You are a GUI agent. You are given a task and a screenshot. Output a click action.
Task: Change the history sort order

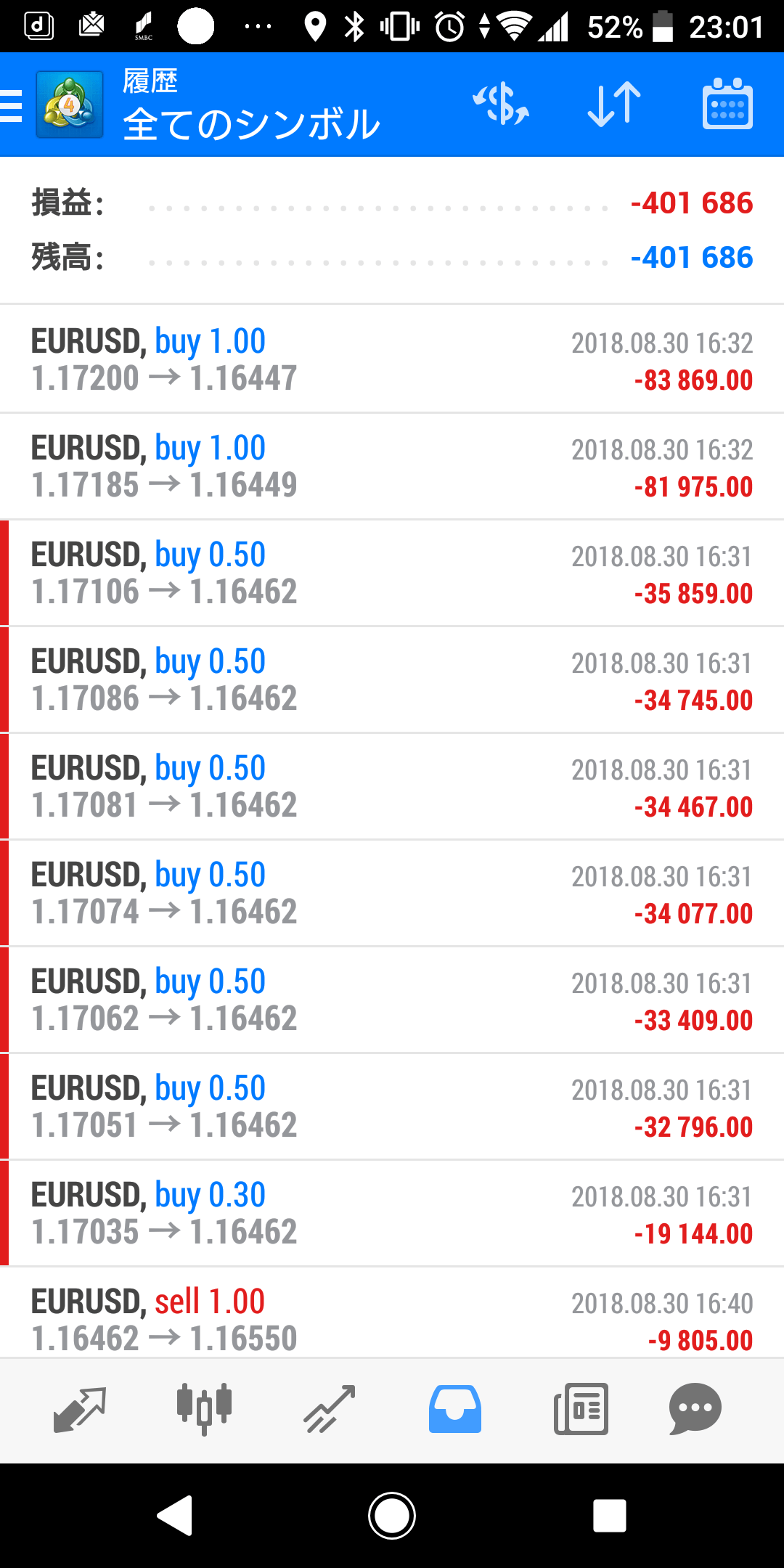pyautogui.click(x=614, y=104)
